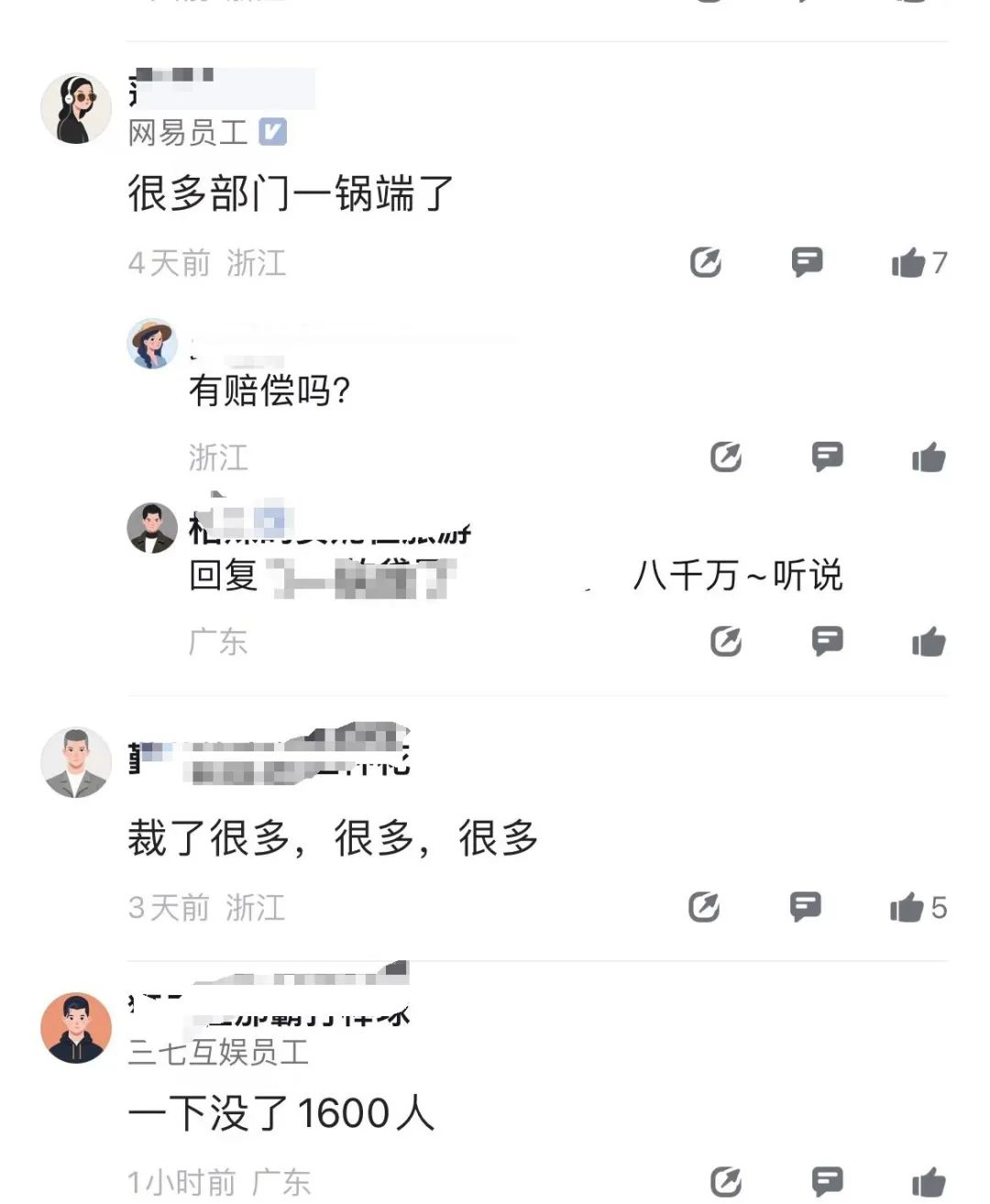Like the comment 裁了很多,很多,很多
Viewport: 990px width, 1204px height.
tap(907, 907)
